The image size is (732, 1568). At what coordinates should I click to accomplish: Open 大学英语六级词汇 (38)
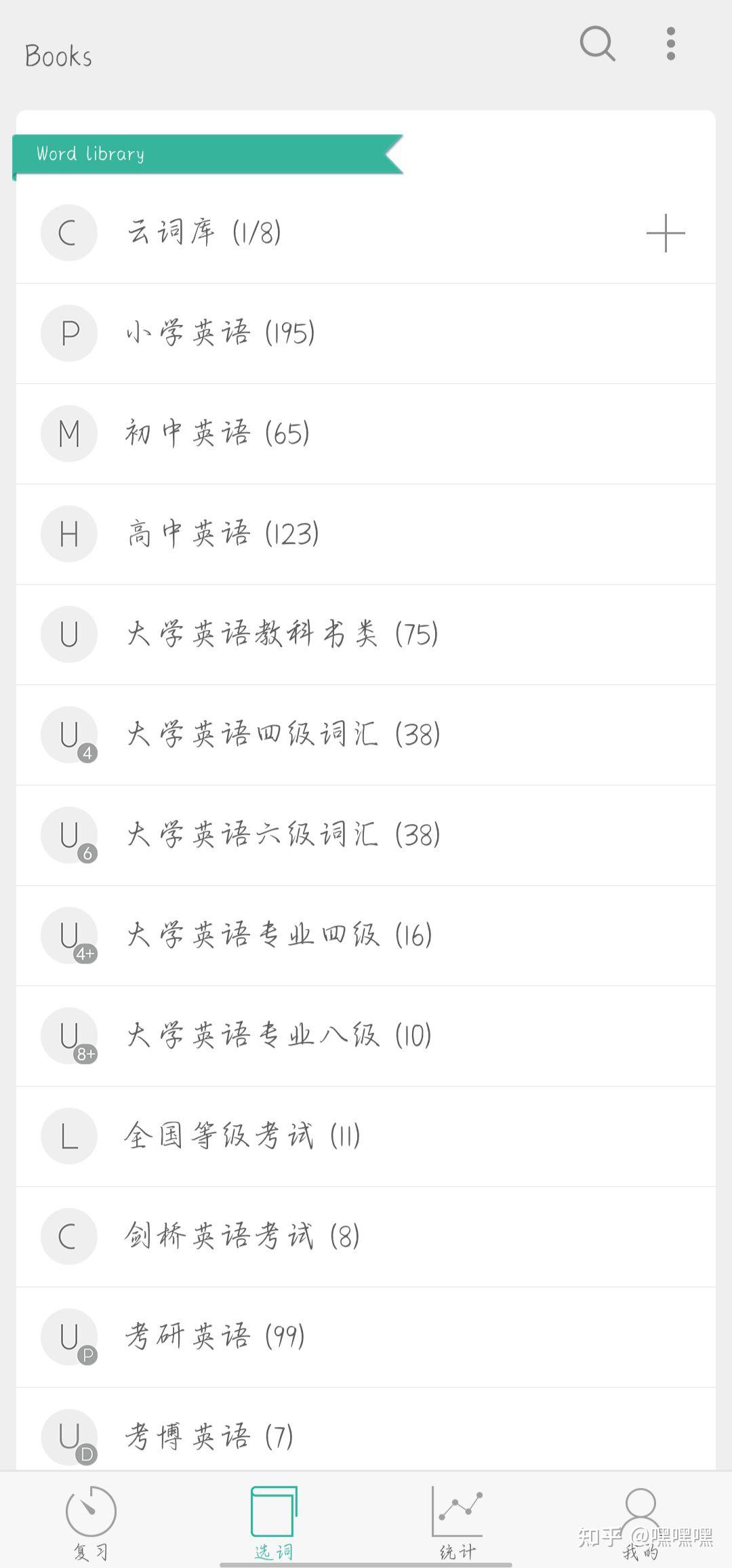click(x=366, y=836)
